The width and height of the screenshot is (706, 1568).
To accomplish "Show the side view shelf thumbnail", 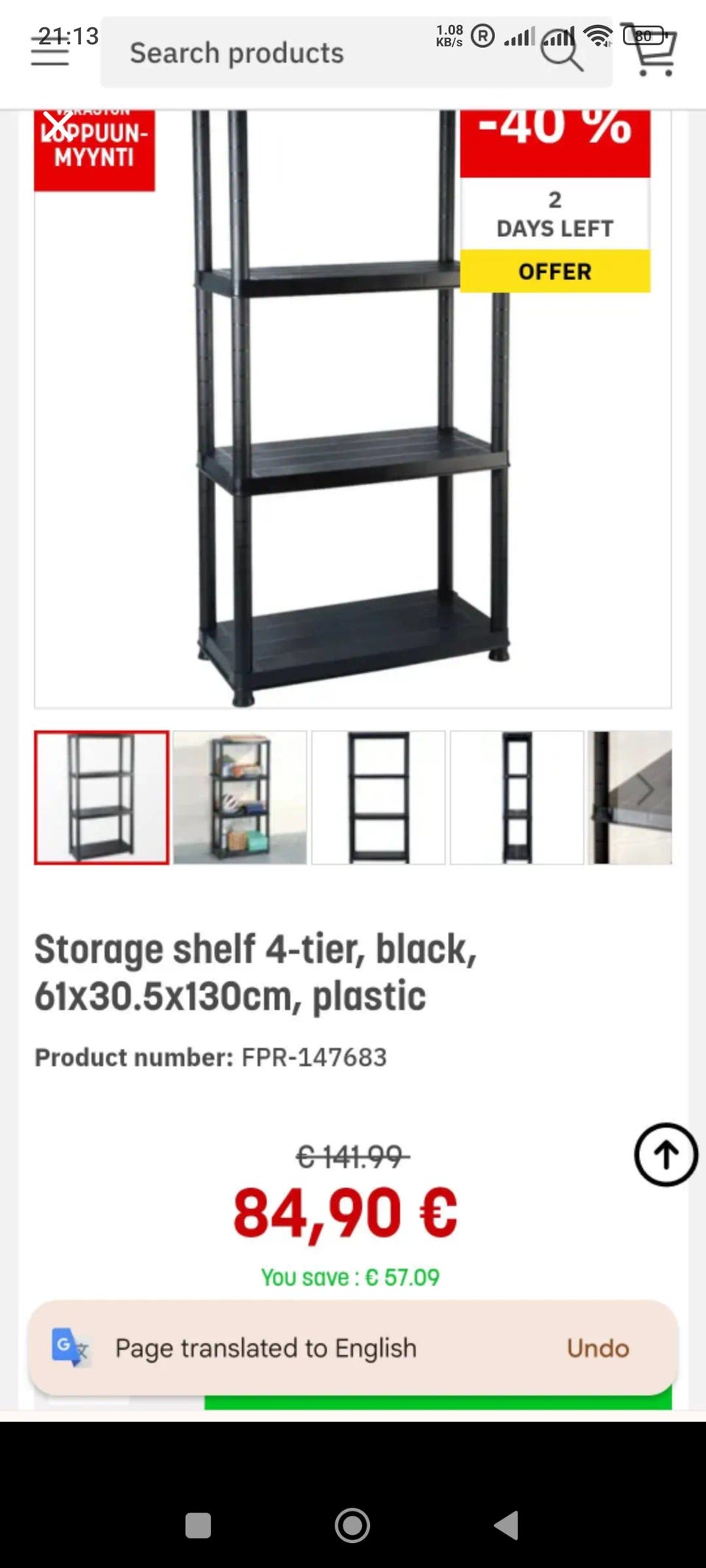I will [516, 798].
